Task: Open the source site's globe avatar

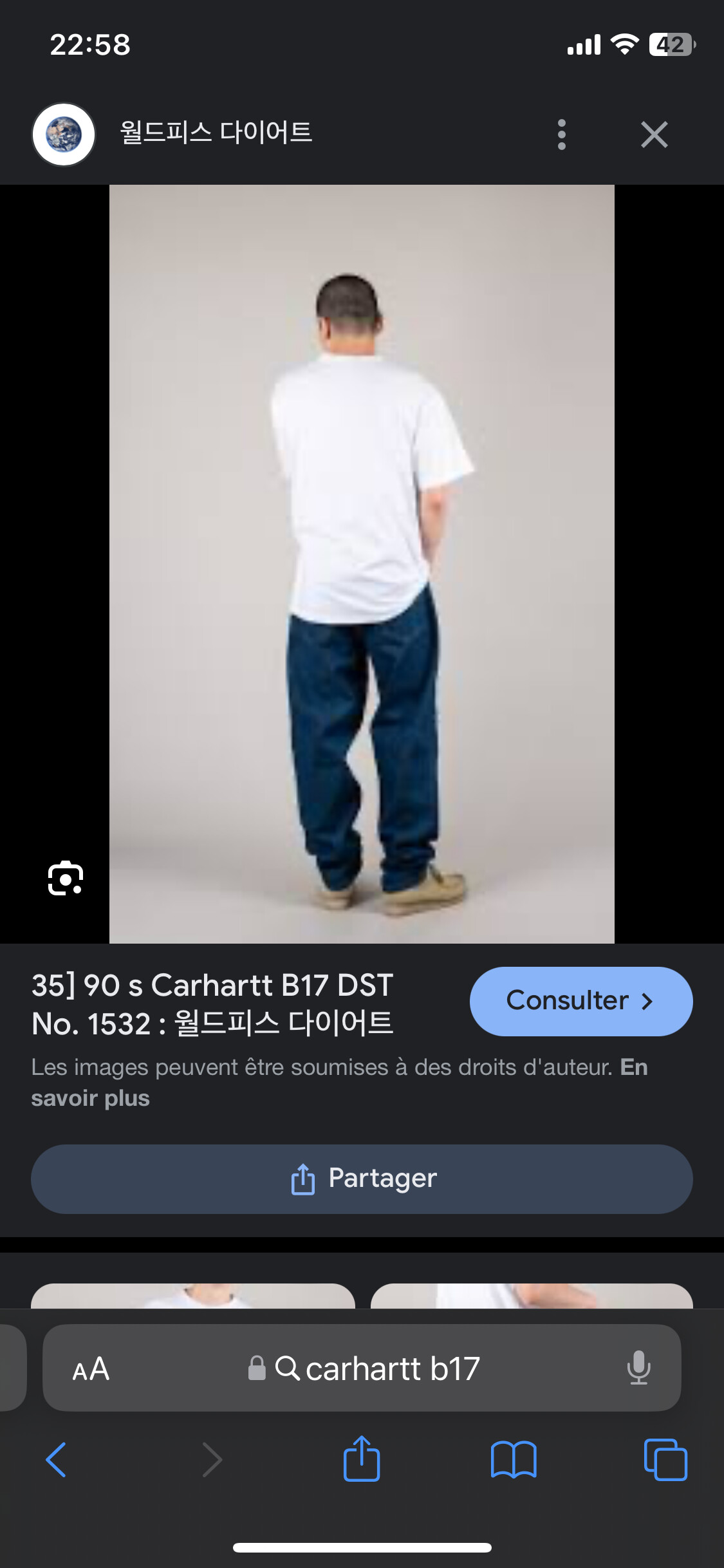Action: point(64,135)
